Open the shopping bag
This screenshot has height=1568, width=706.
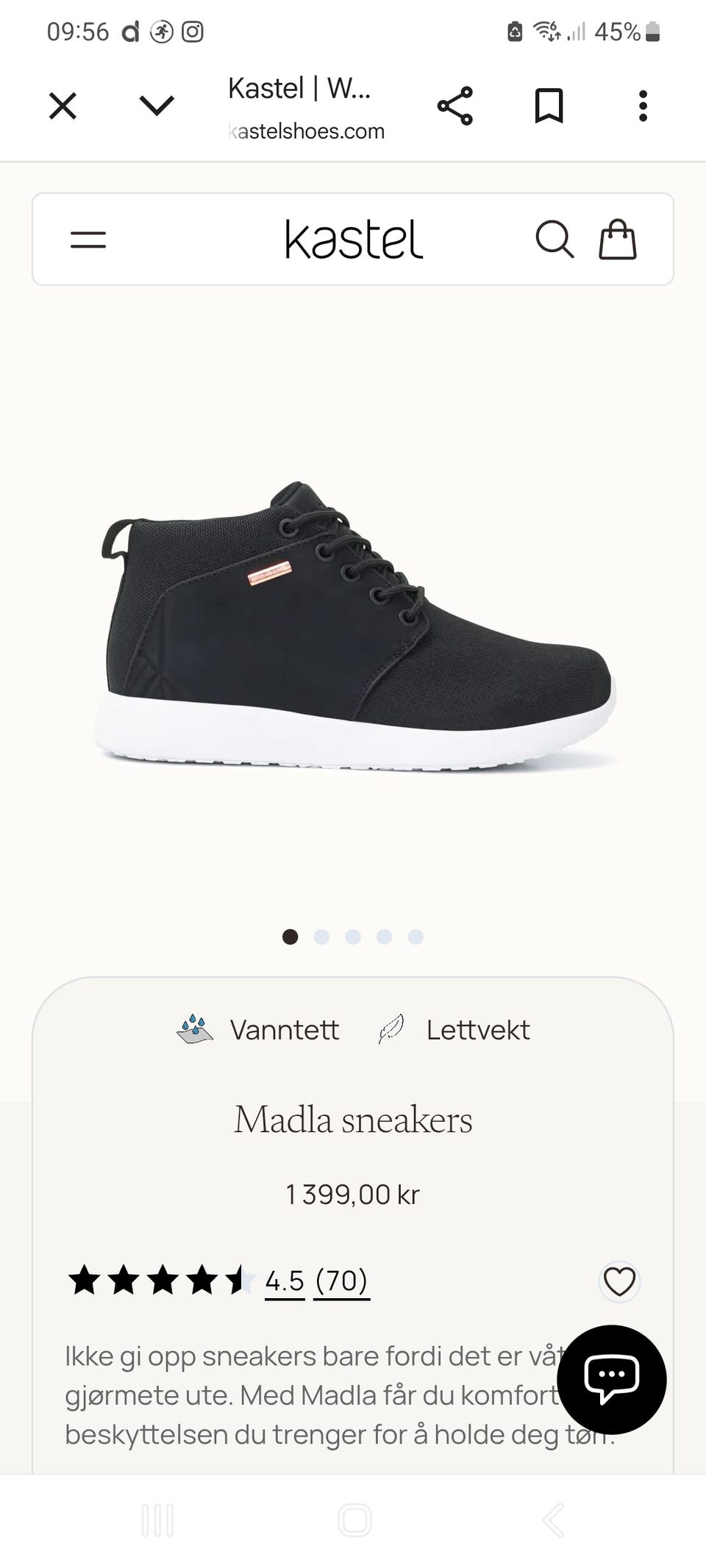click(x=617, y=240)
